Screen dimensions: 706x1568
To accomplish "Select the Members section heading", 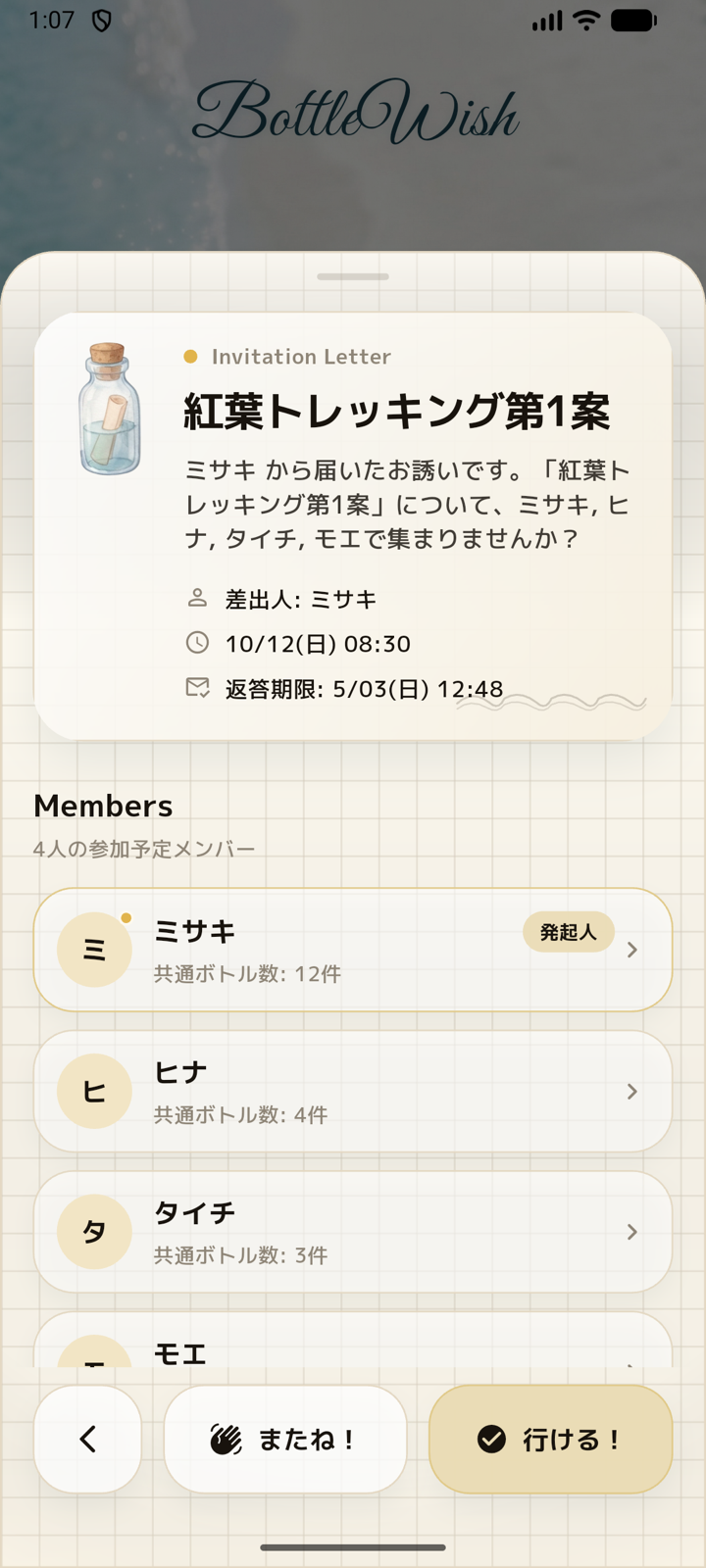I will (x=104, y=806).
